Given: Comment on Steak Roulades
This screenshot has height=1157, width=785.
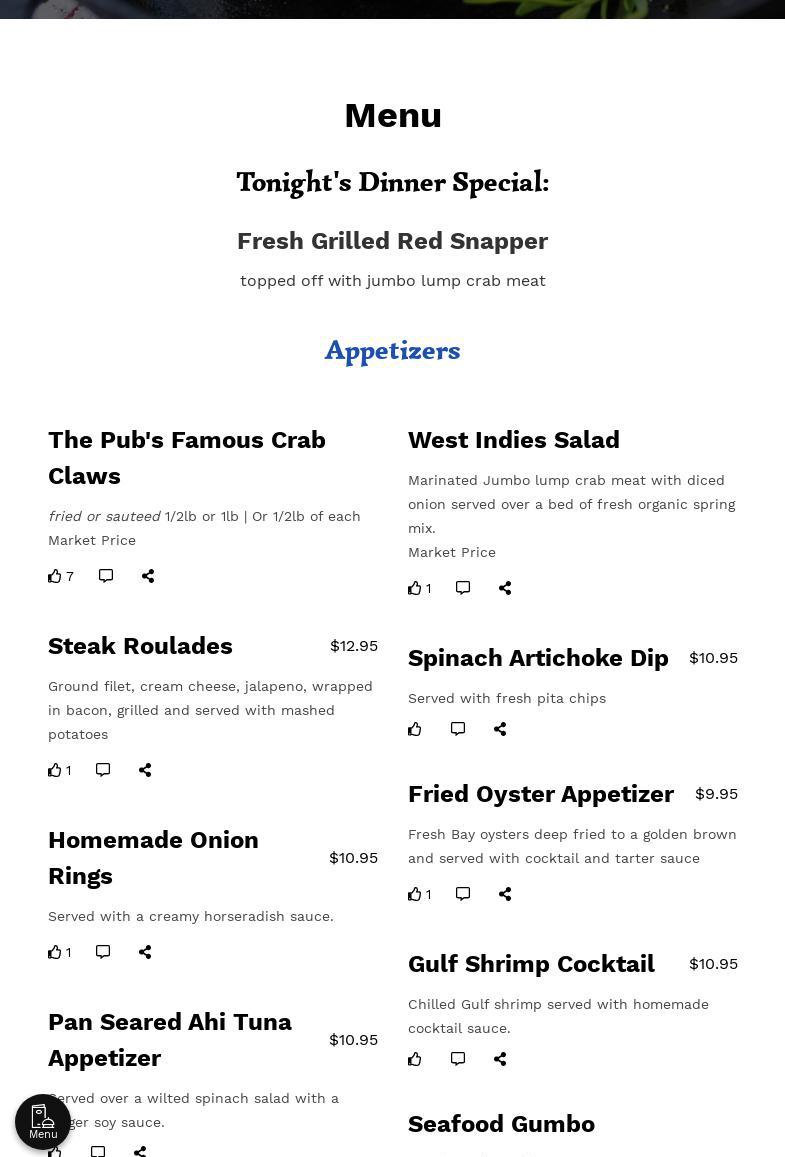Looking at the screenshot, I should (103, 770).
